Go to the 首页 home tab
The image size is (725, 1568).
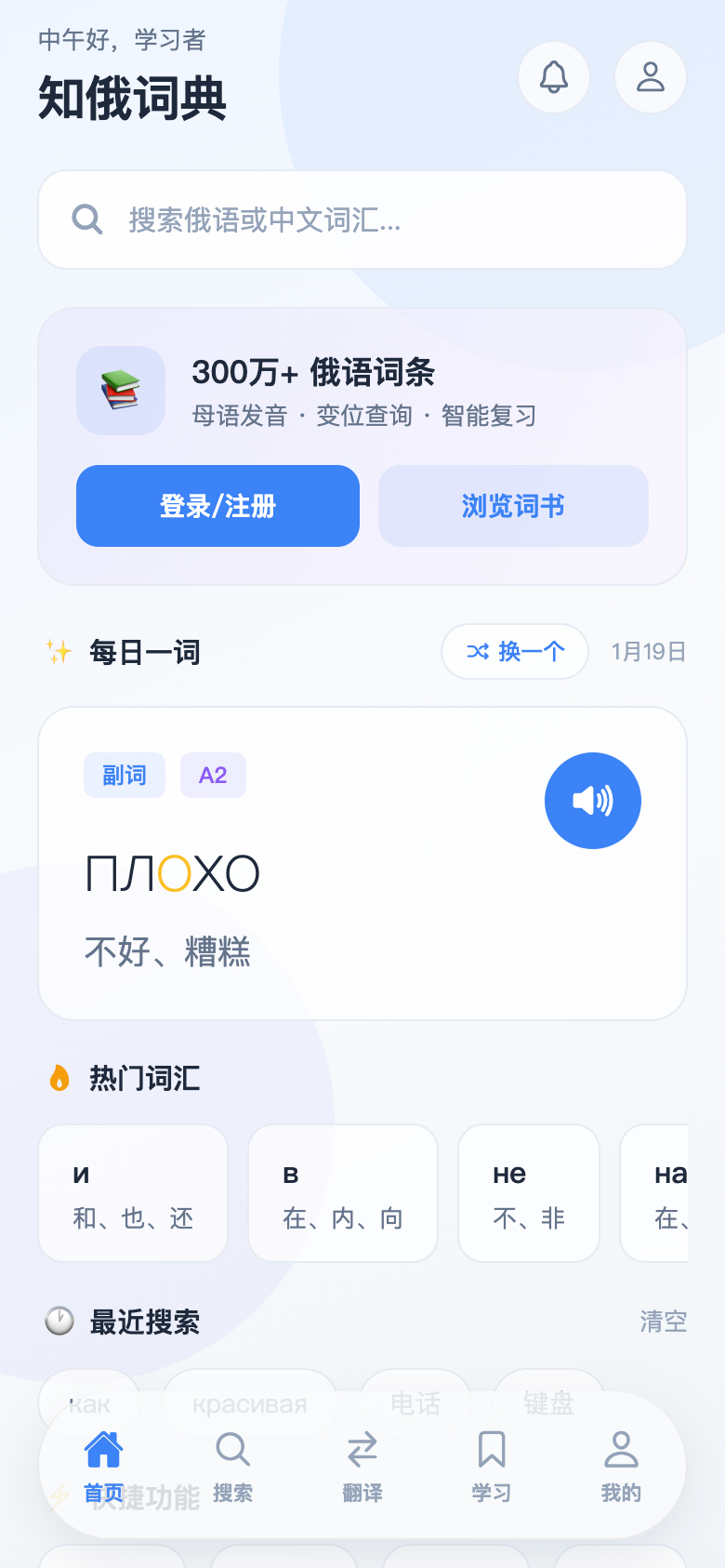tap(103, 1467)
